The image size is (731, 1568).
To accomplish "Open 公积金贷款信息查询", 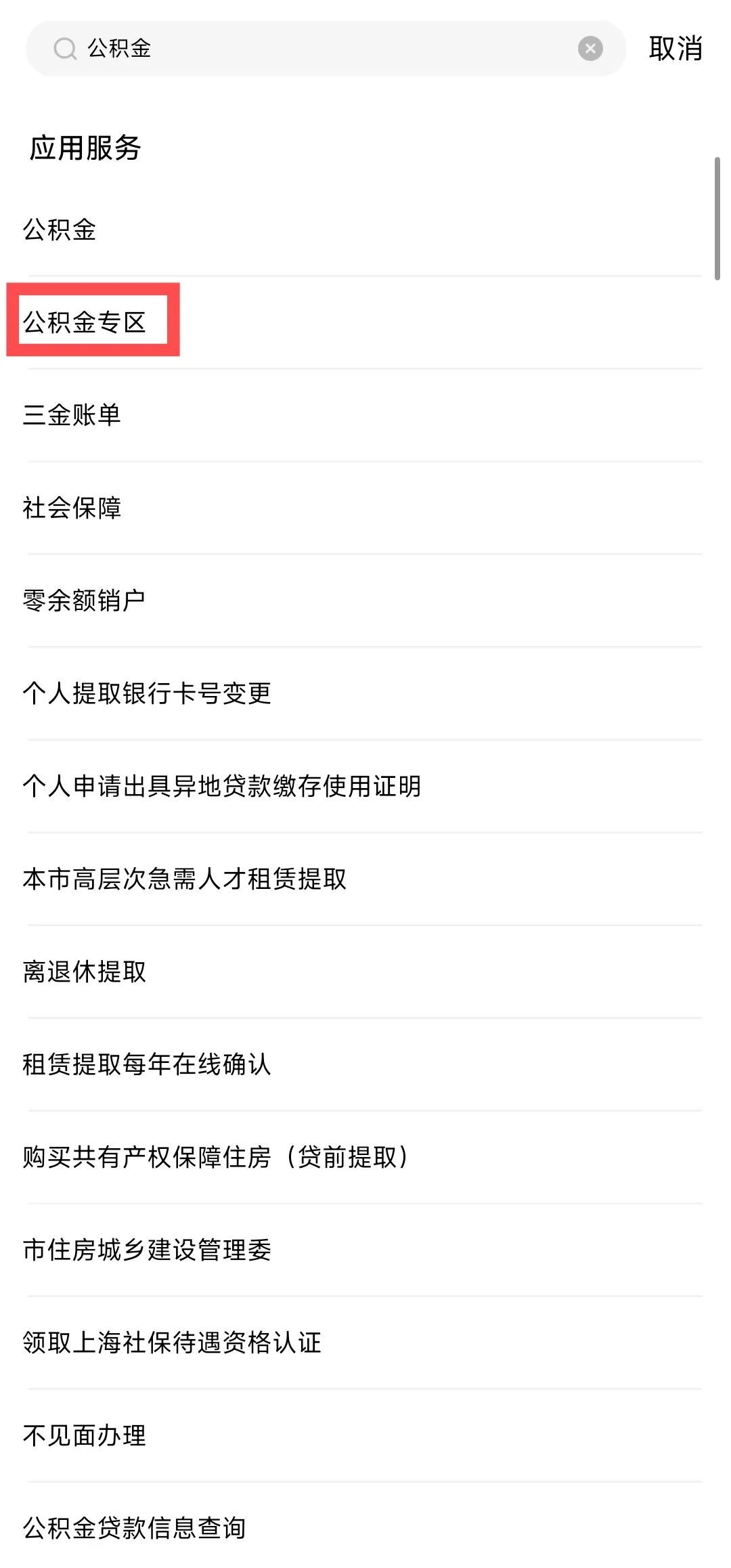I will click(134, 1528).
